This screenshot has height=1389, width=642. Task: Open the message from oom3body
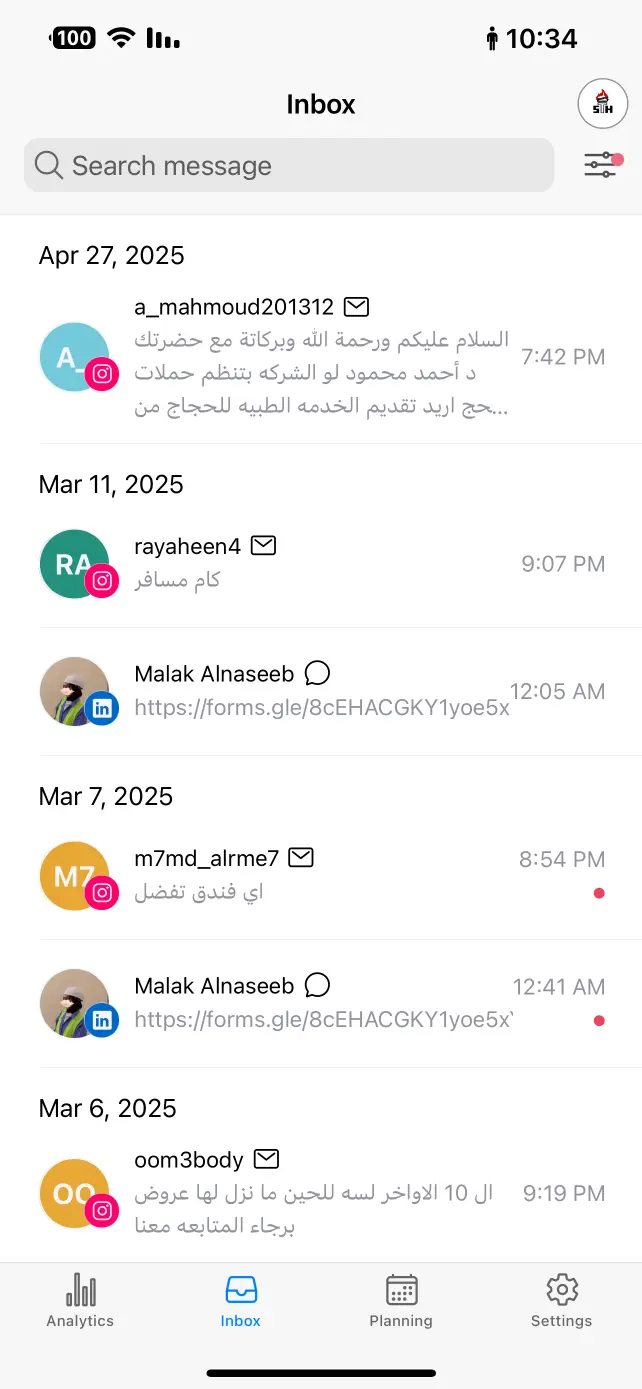coord(321,1193)
